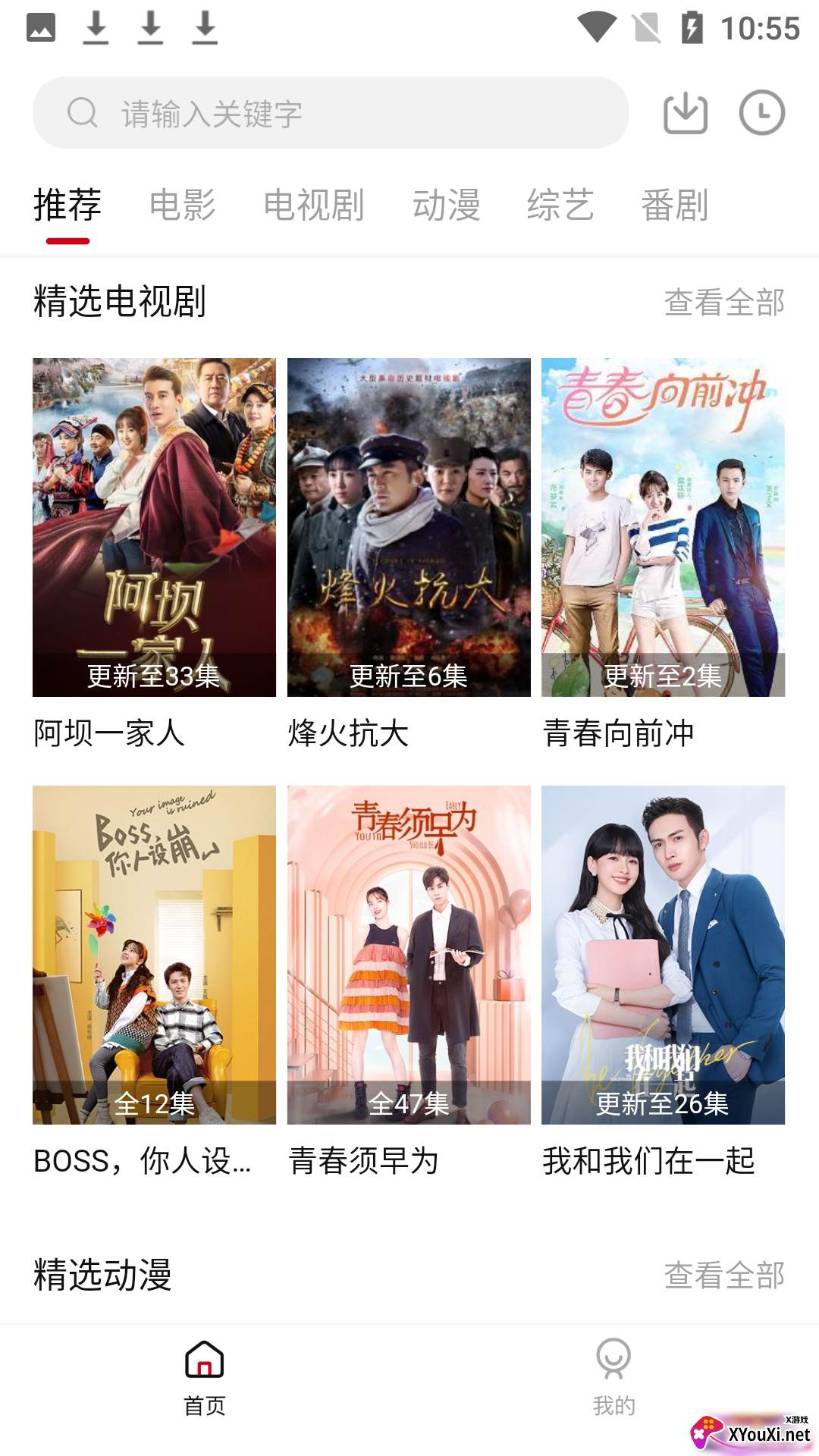Open the downloads icon

coord(685,114)
